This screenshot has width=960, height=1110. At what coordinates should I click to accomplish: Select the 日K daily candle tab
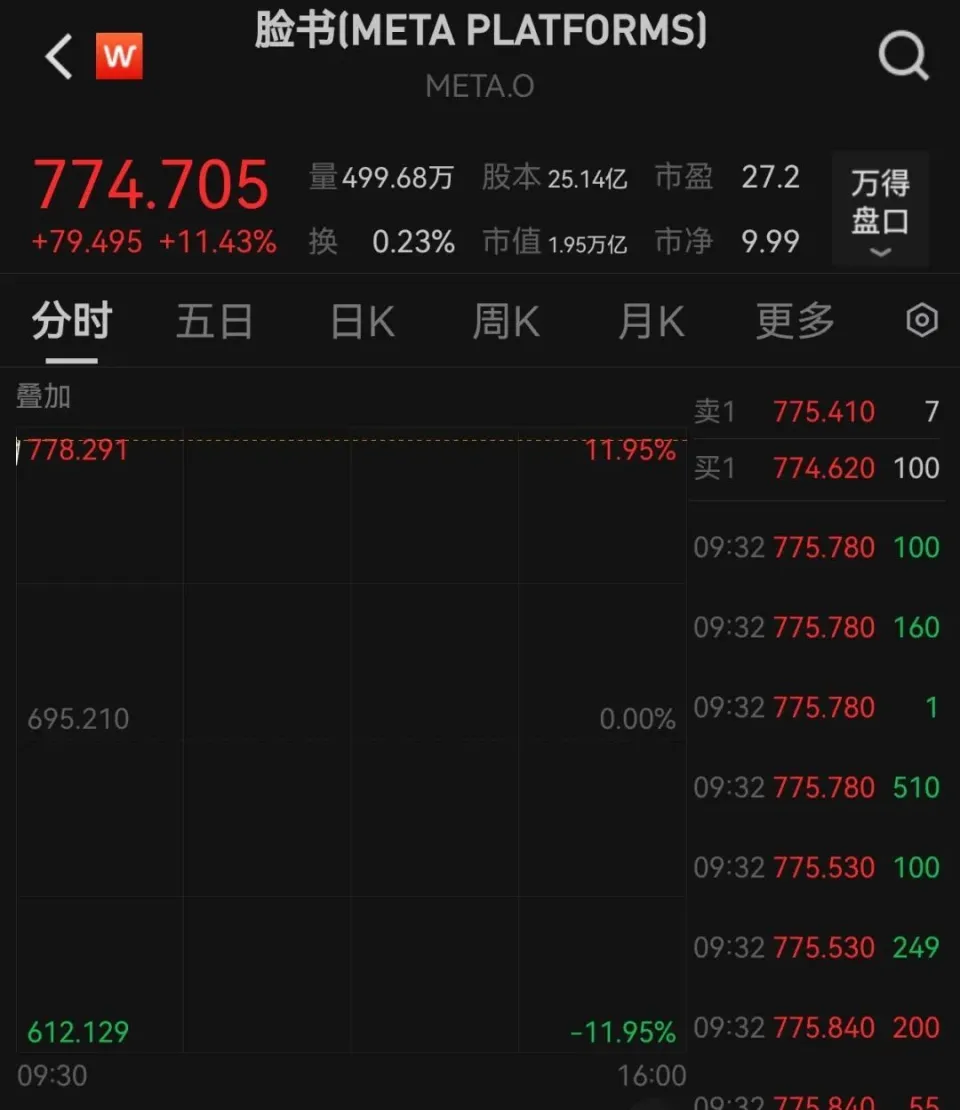(359, 320)
